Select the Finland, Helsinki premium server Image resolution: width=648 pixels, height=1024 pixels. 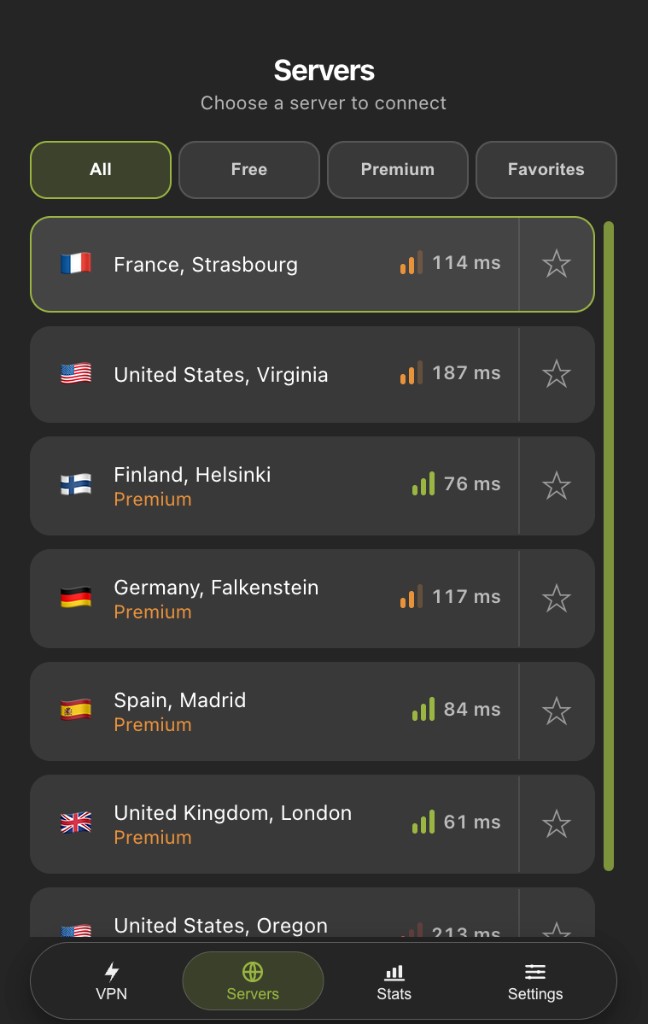click(x=274, y=486)
